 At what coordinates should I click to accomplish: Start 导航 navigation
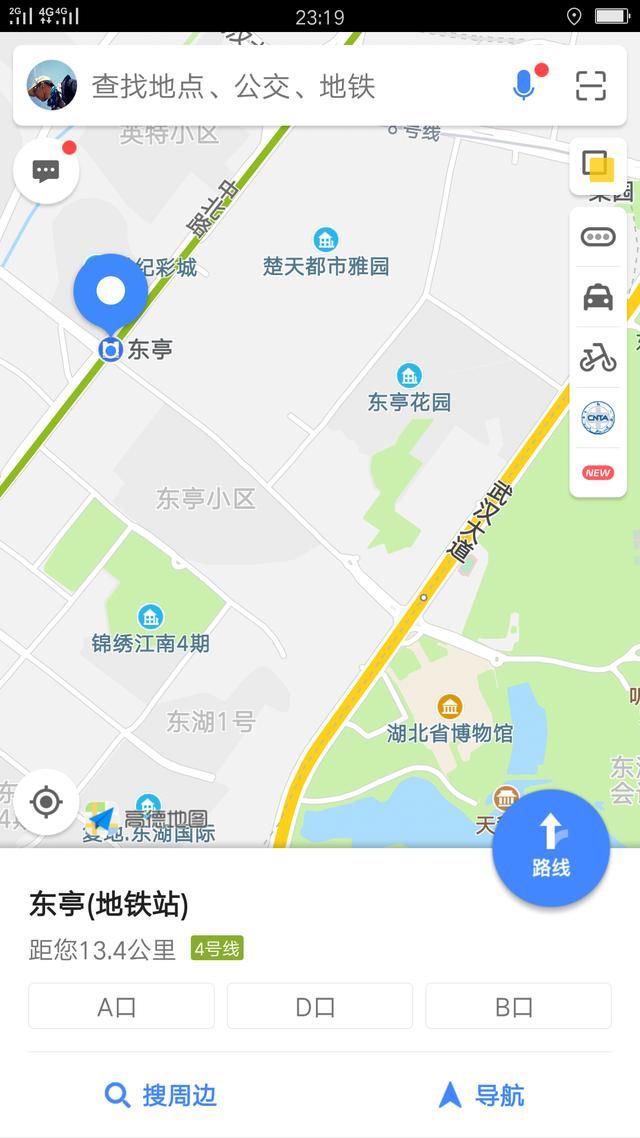pyautogui.click(x=481, y=1094)
